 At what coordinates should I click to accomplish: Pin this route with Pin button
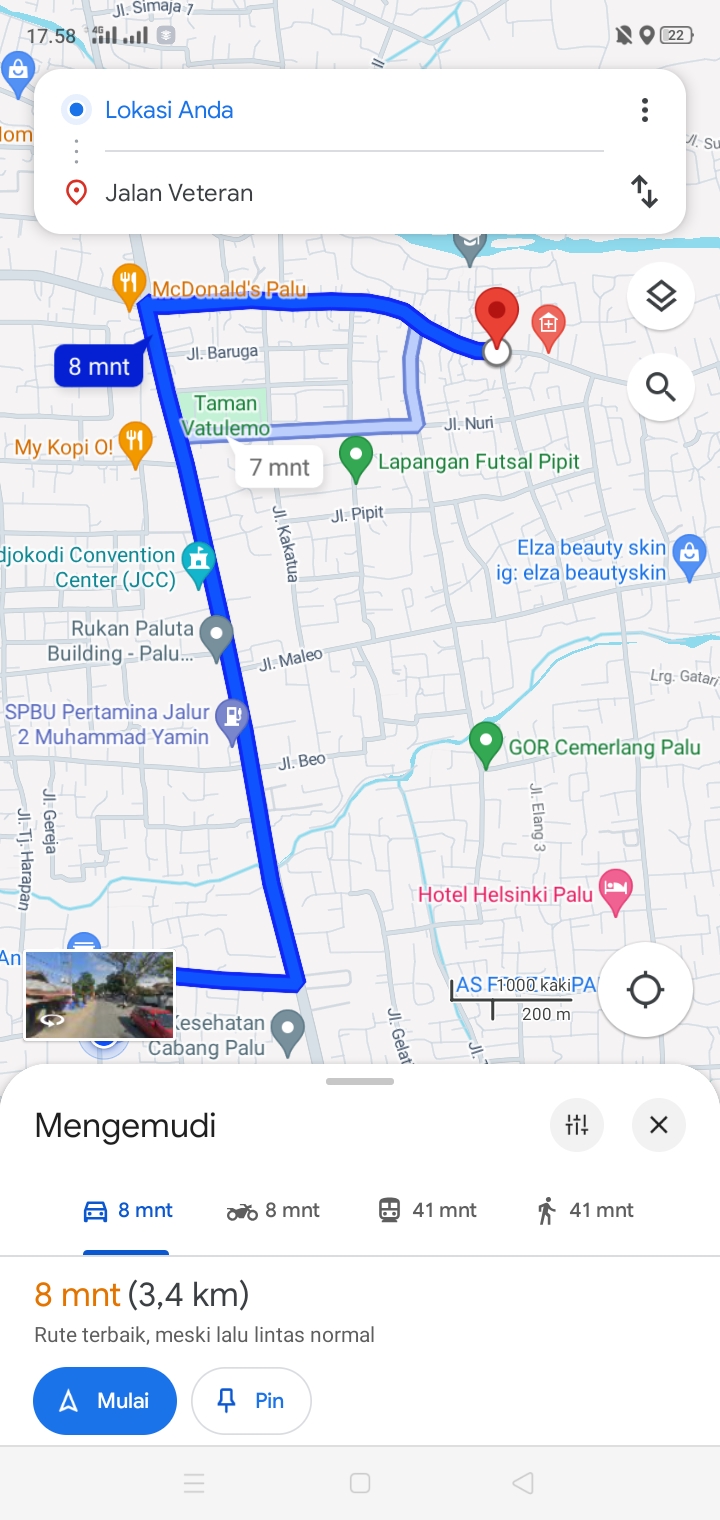(x=251, y=1401)
